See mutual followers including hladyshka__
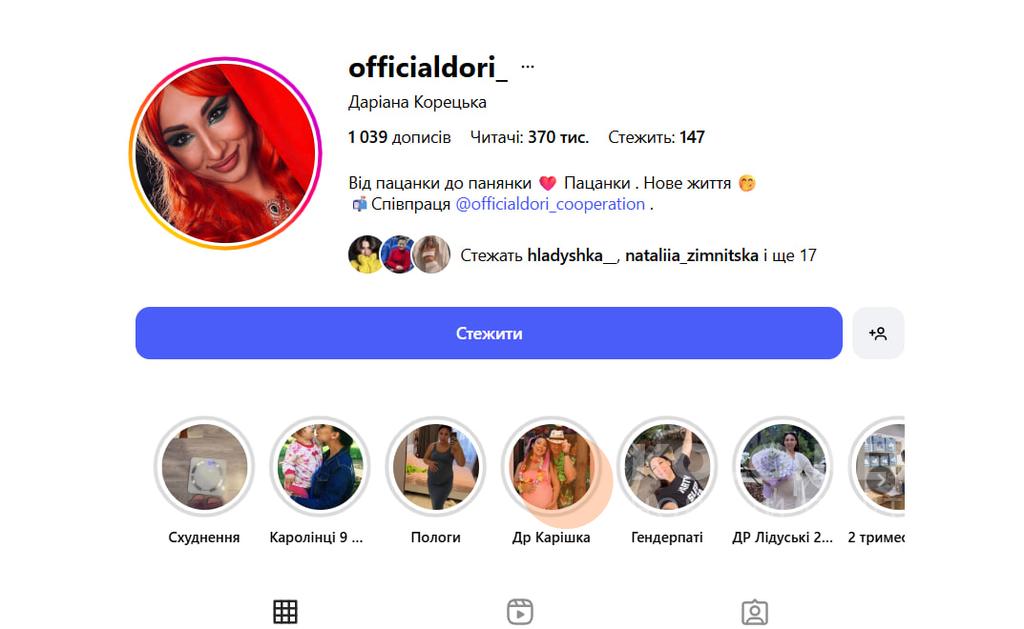1024x629 pixels. 638,255
